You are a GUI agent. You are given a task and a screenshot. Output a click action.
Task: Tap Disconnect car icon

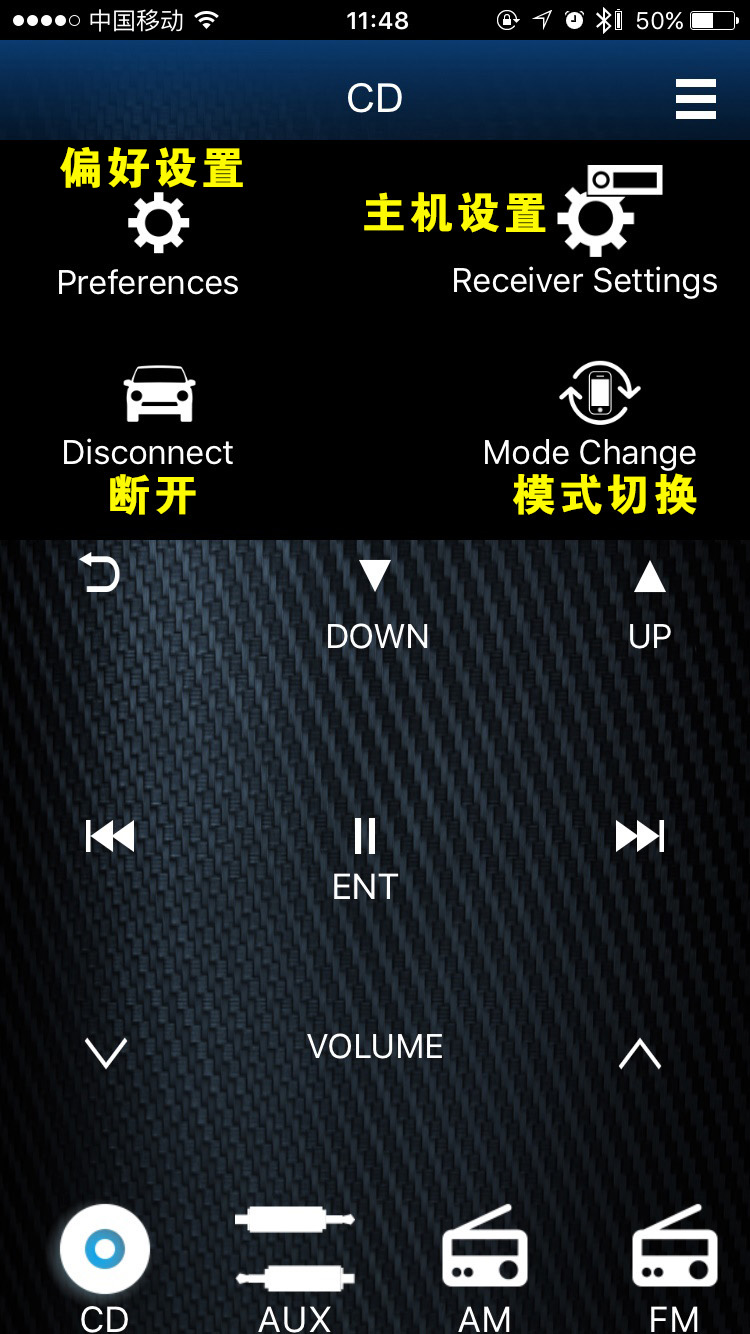[159, 394]
